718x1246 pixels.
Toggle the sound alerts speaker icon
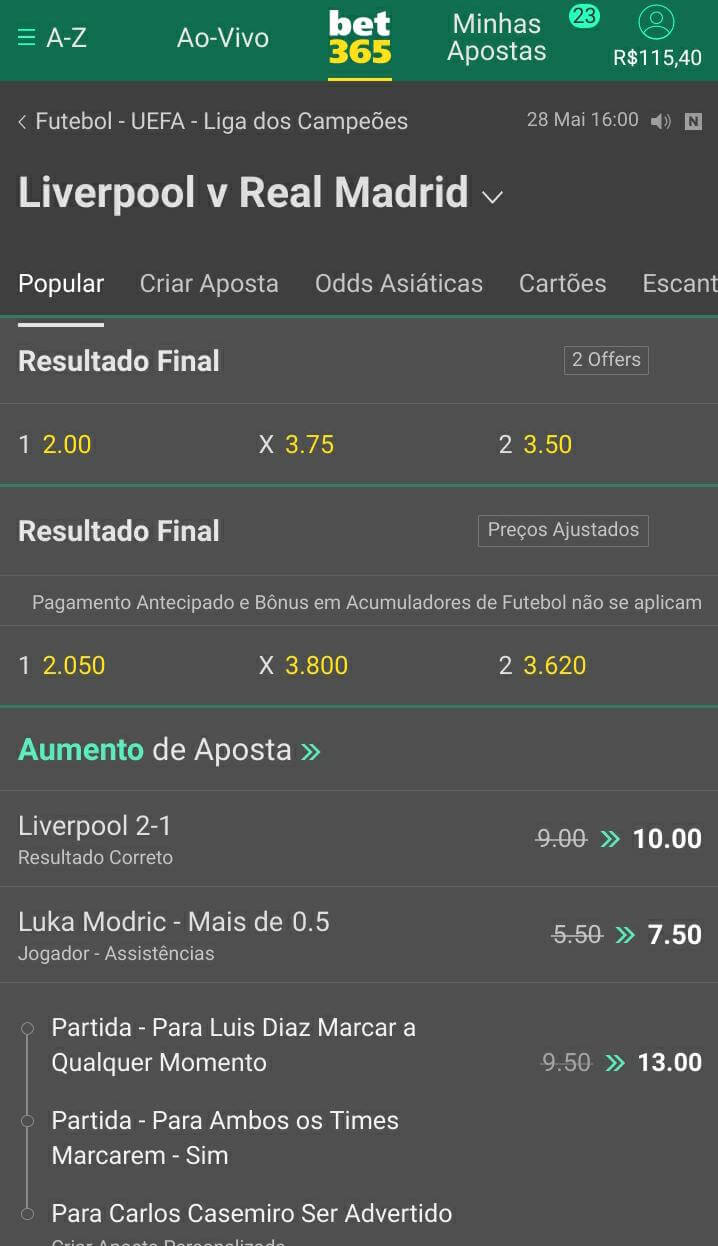click(660, 122)
